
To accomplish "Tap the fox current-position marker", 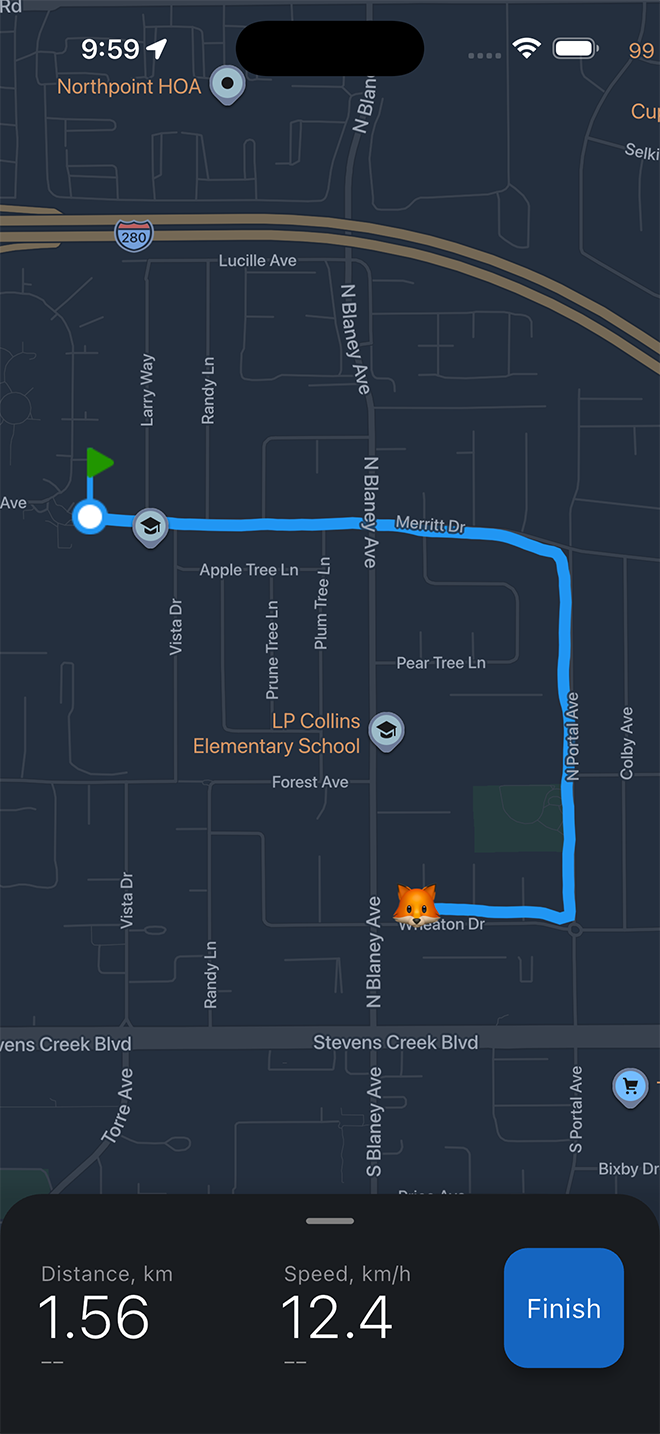I will click(416, 904).
